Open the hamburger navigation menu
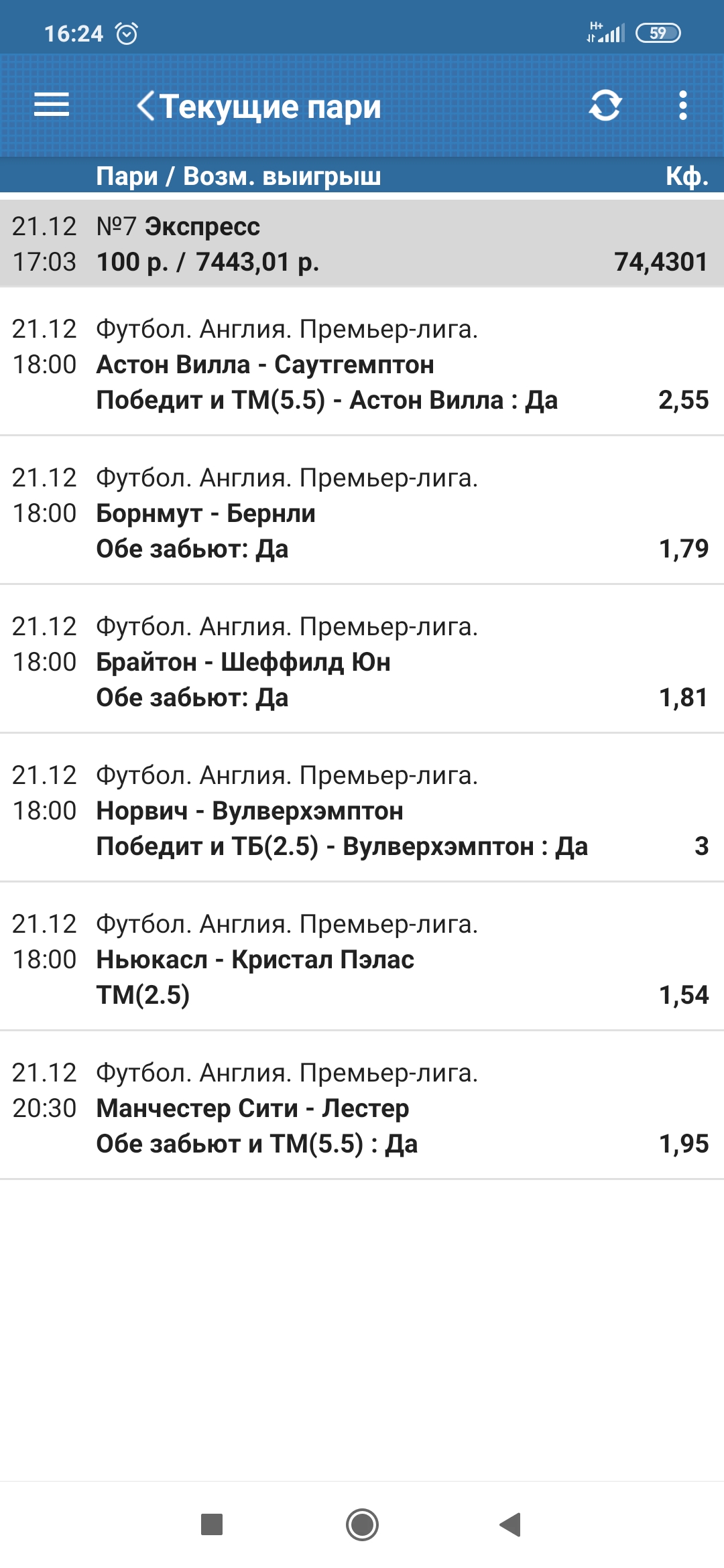The image size is (724, 1568). 51,106
